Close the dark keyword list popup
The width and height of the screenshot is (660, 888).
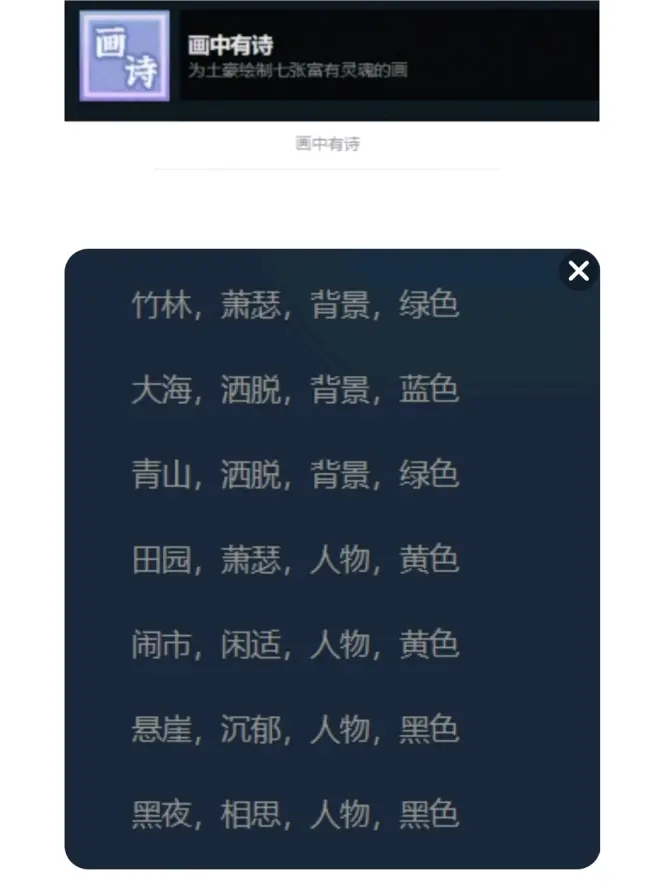tap(578, 271)
